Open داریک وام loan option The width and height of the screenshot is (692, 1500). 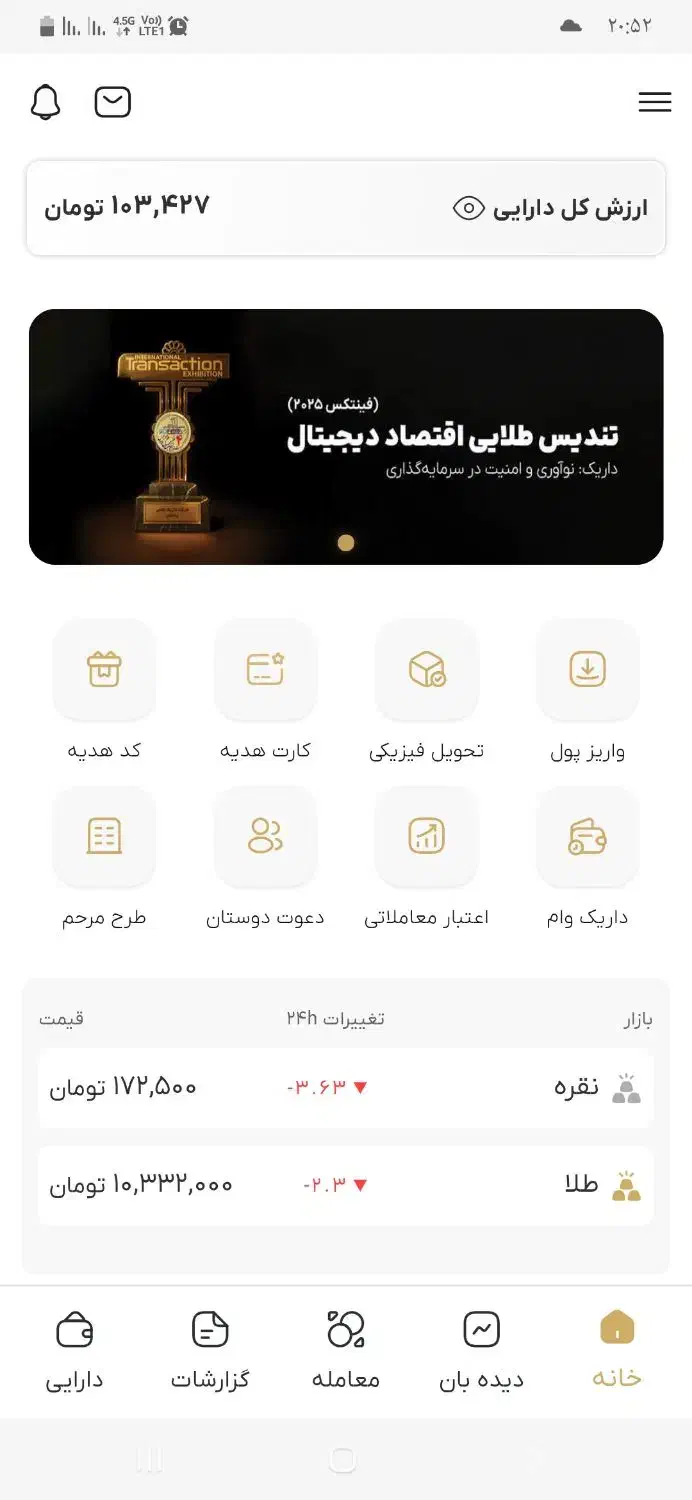click(x=588, y=836)
